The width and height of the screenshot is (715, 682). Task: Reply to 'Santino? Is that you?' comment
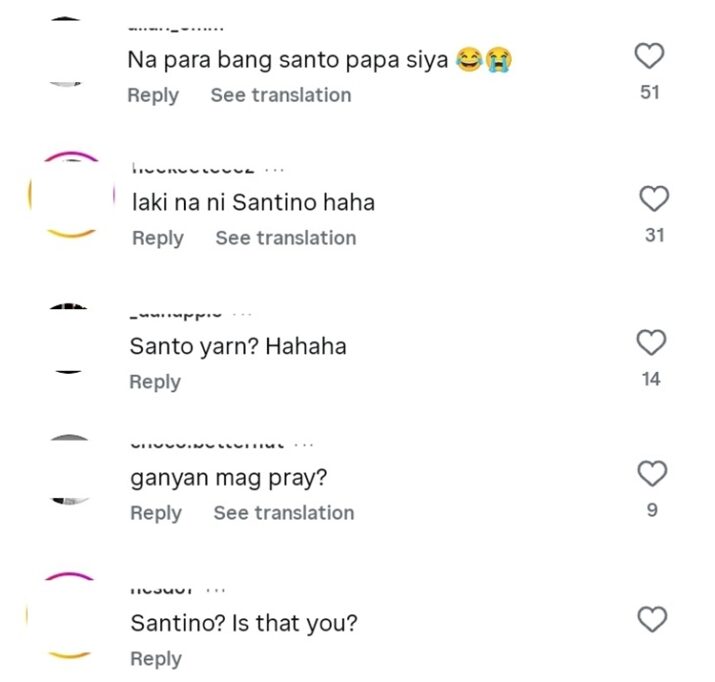pos(155,659)
